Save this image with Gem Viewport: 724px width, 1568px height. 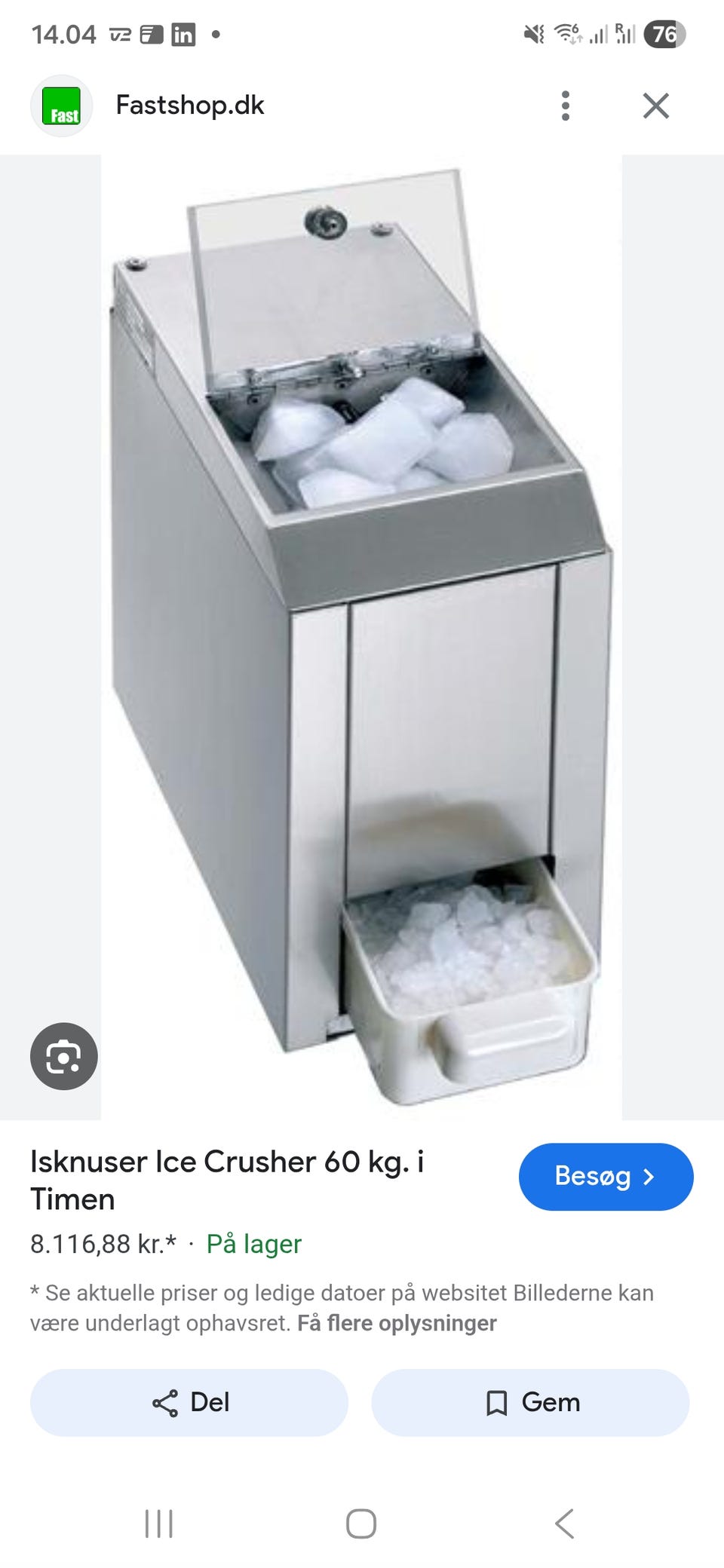[530, 1403]
